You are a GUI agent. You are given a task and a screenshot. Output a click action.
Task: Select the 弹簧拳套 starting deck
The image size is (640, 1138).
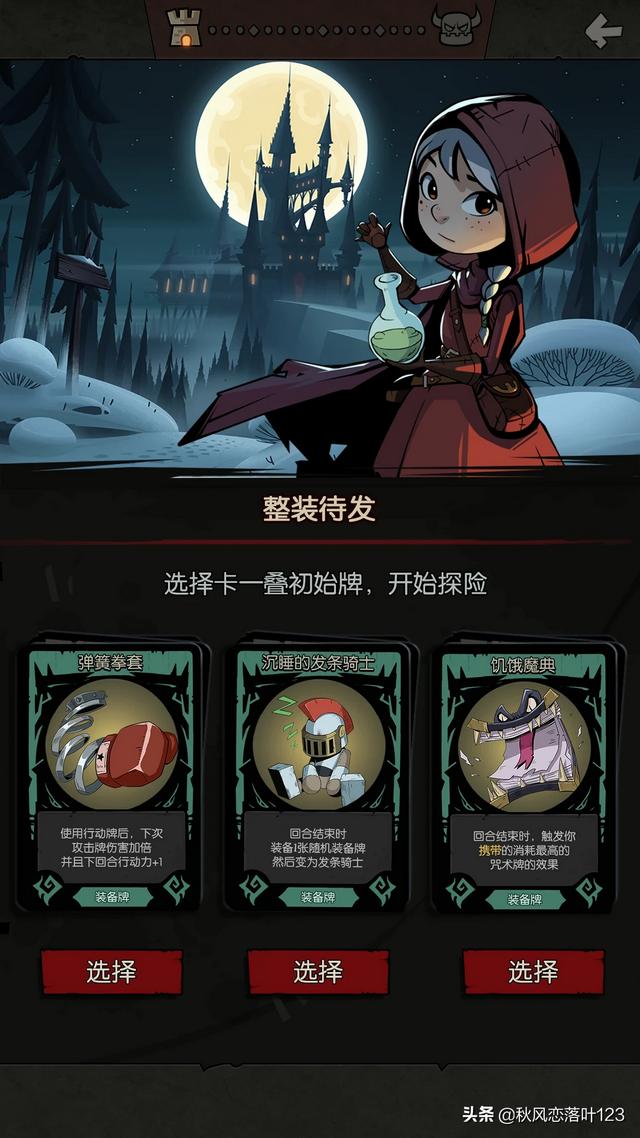[111, 971]
